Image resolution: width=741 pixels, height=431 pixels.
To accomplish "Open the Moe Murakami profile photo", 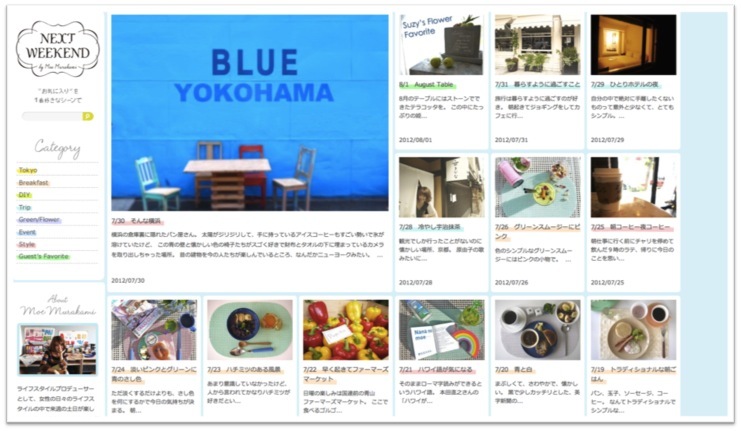I will [x=57, y=349].
